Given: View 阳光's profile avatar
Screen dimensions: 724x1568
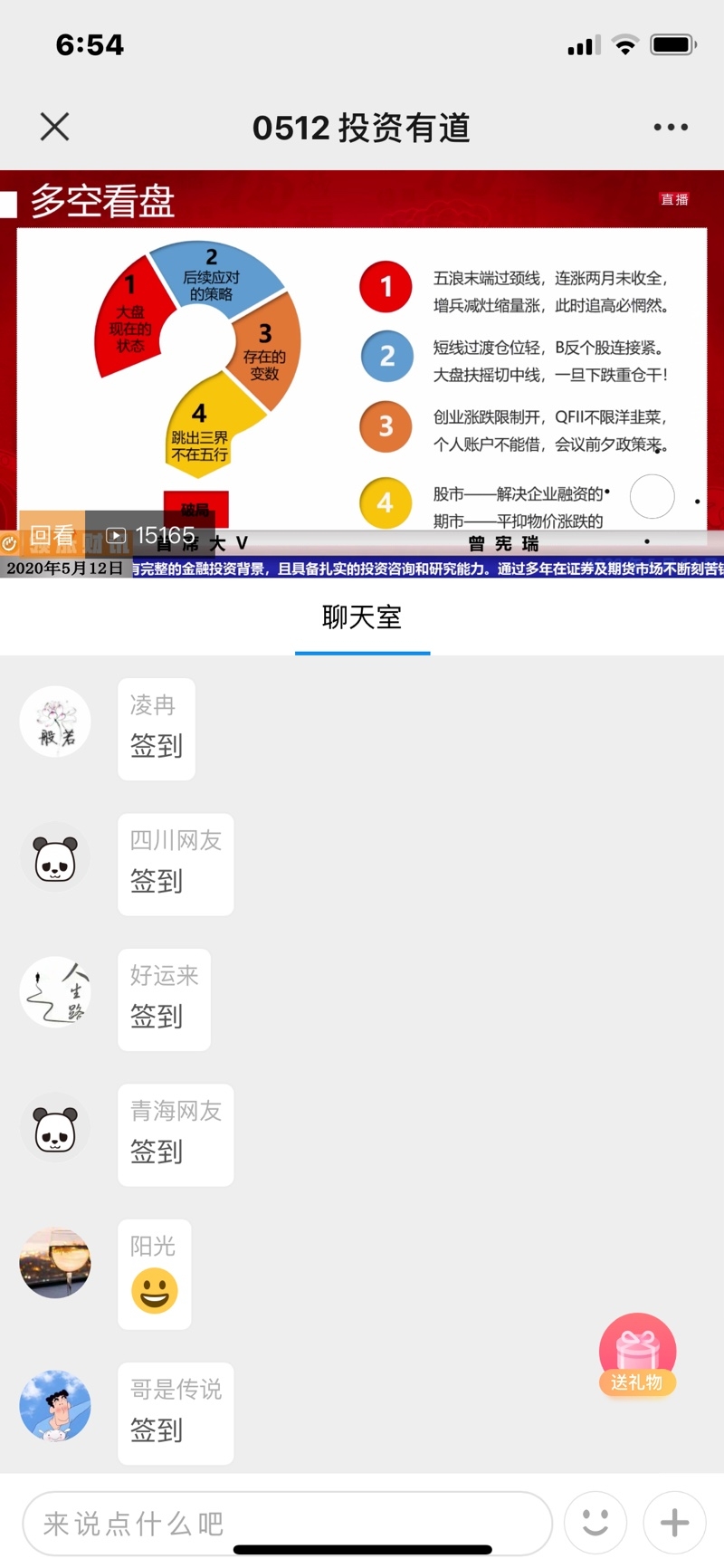Looking at the screenshot, I should [55, 1263].
